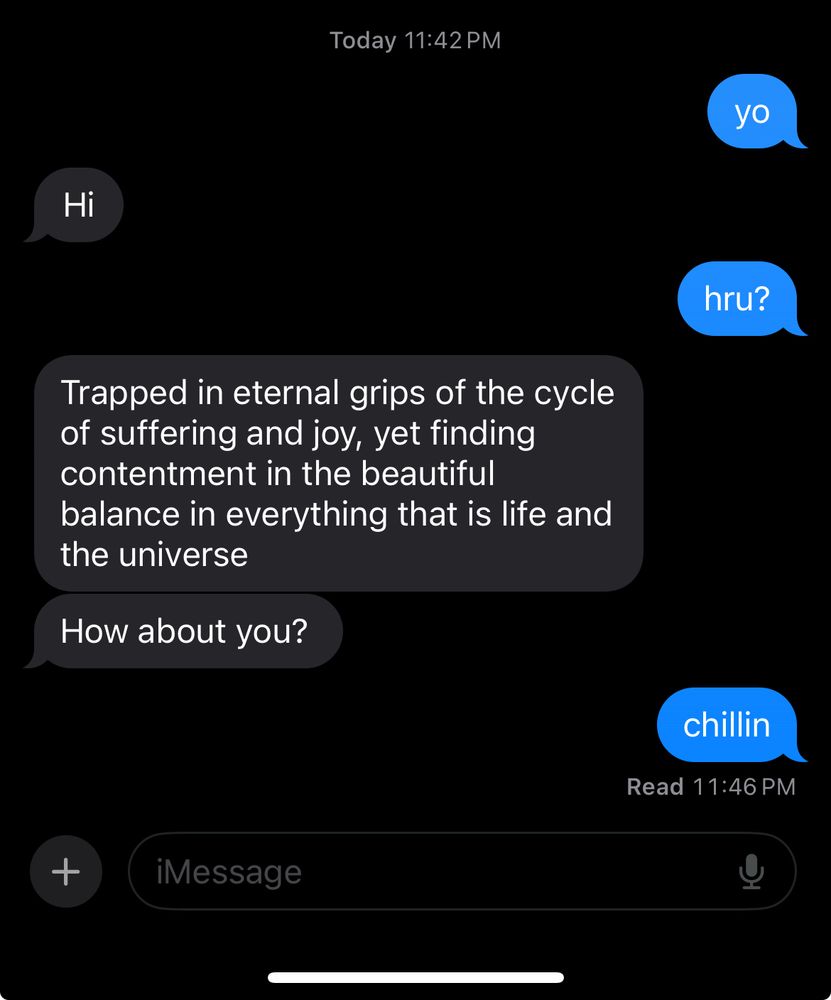Tap the 'How about you?' bubble
Image resolution: width=831 pixels, height=1000 pixels.
[186, 631]
